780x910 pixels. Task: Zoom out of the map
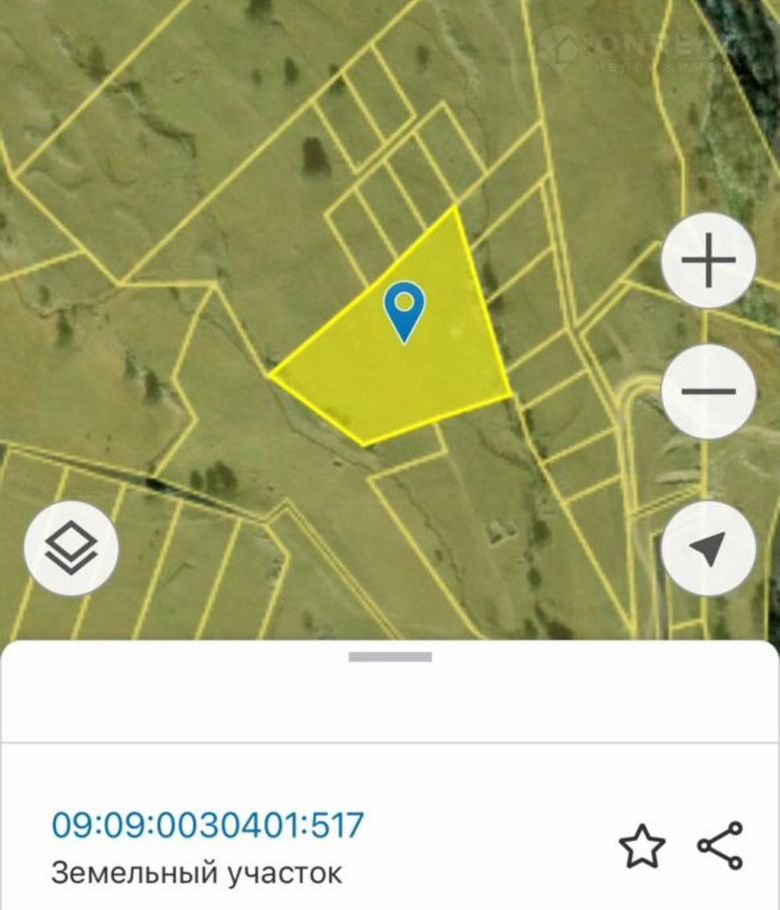click(709, 391)
